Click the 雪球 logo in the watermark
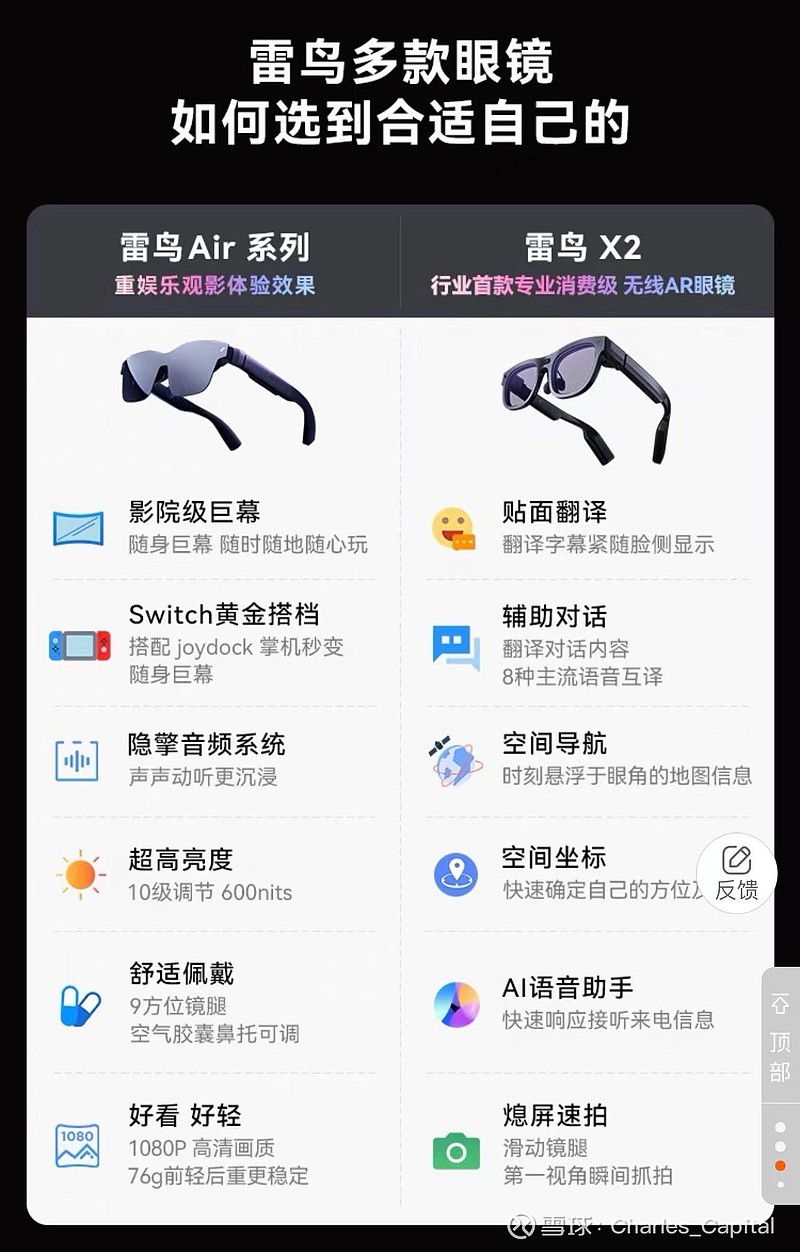The image size is (800, 1252). [x=520, y=1225]
